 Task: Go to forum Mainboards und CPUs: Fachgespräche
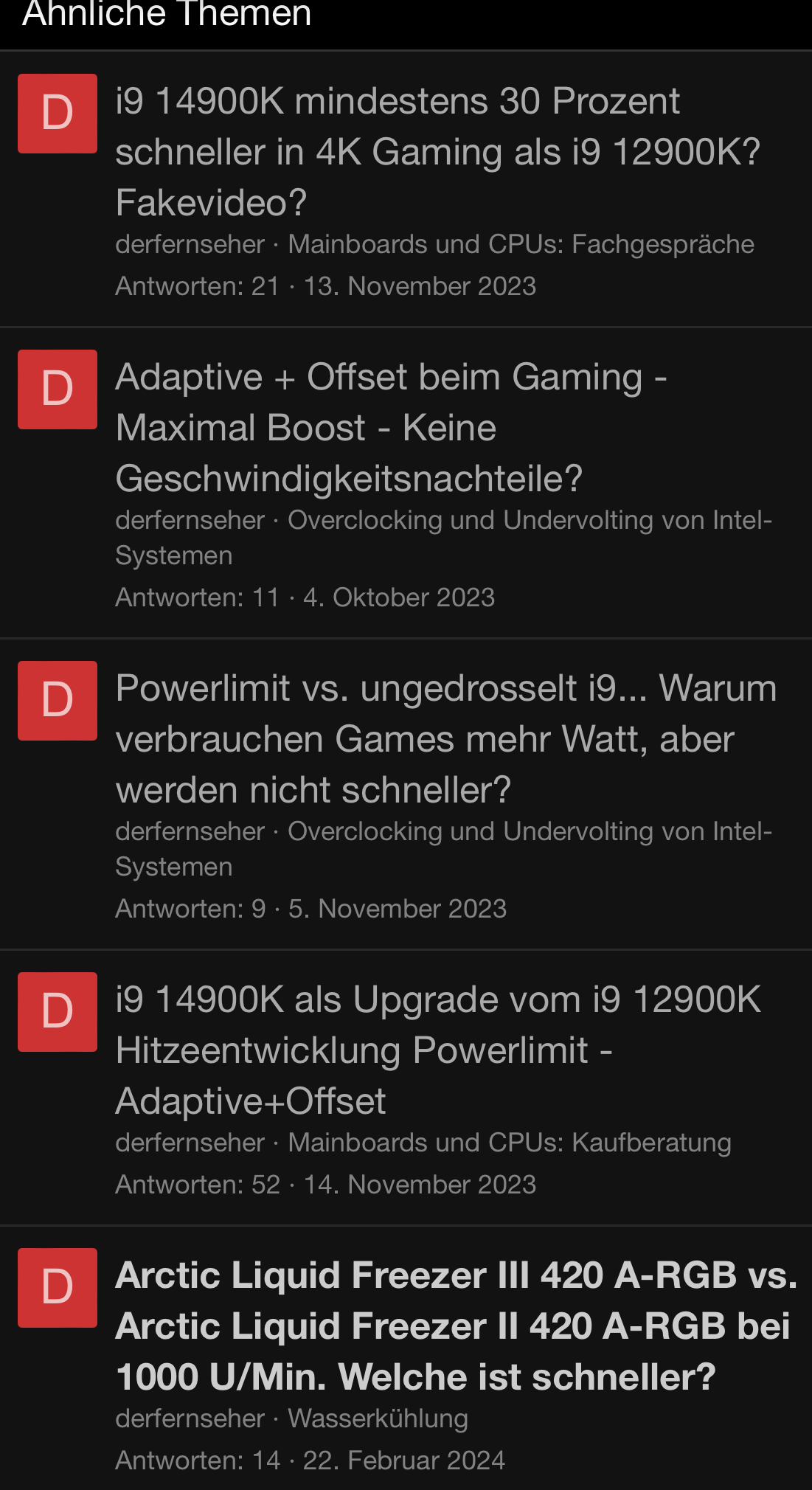point(521,244)
